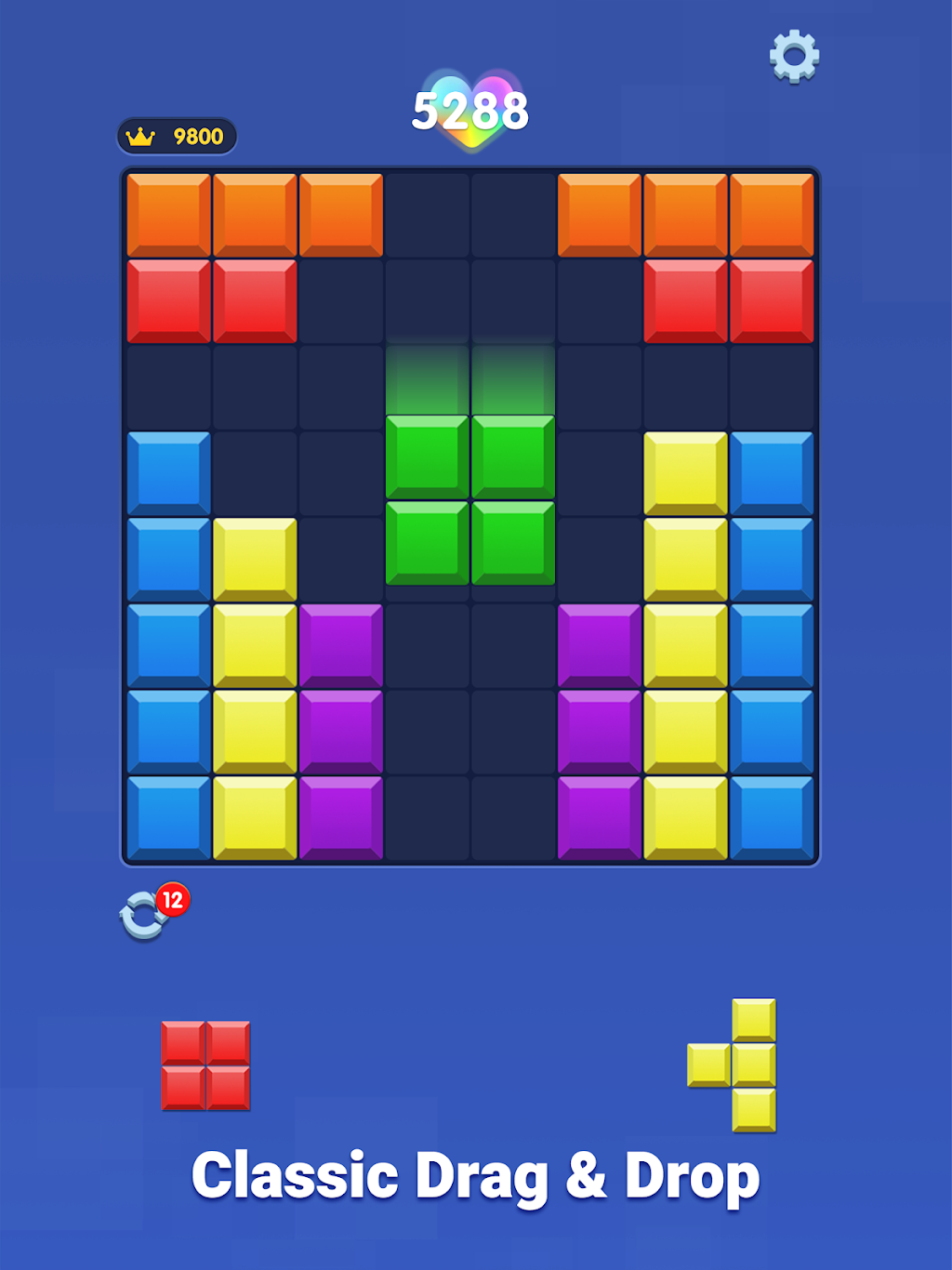Tap the refresh pieces icon with 12 badge

coord(145,915)
